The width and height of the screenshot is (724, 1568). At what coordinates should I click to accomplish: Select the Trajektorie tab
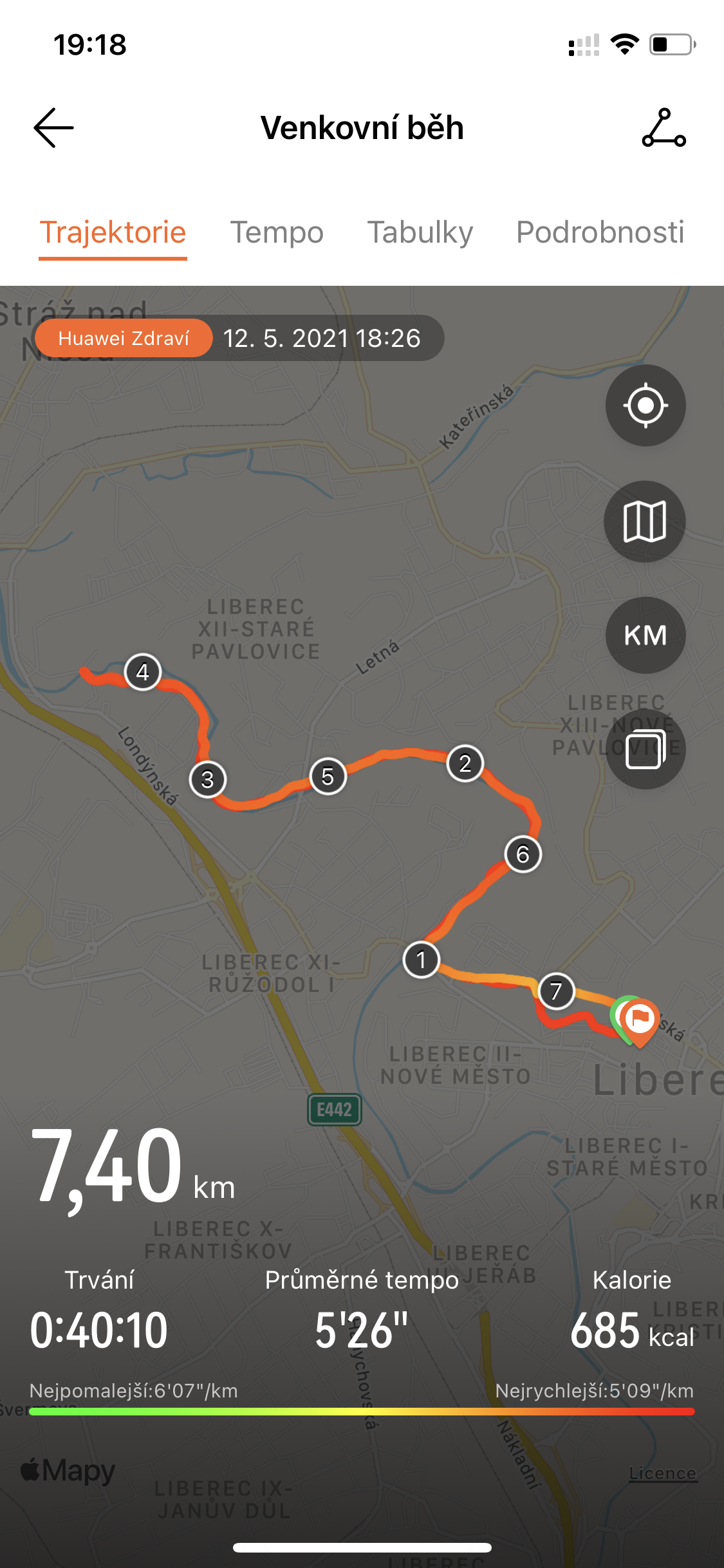(x=113, y=232)
